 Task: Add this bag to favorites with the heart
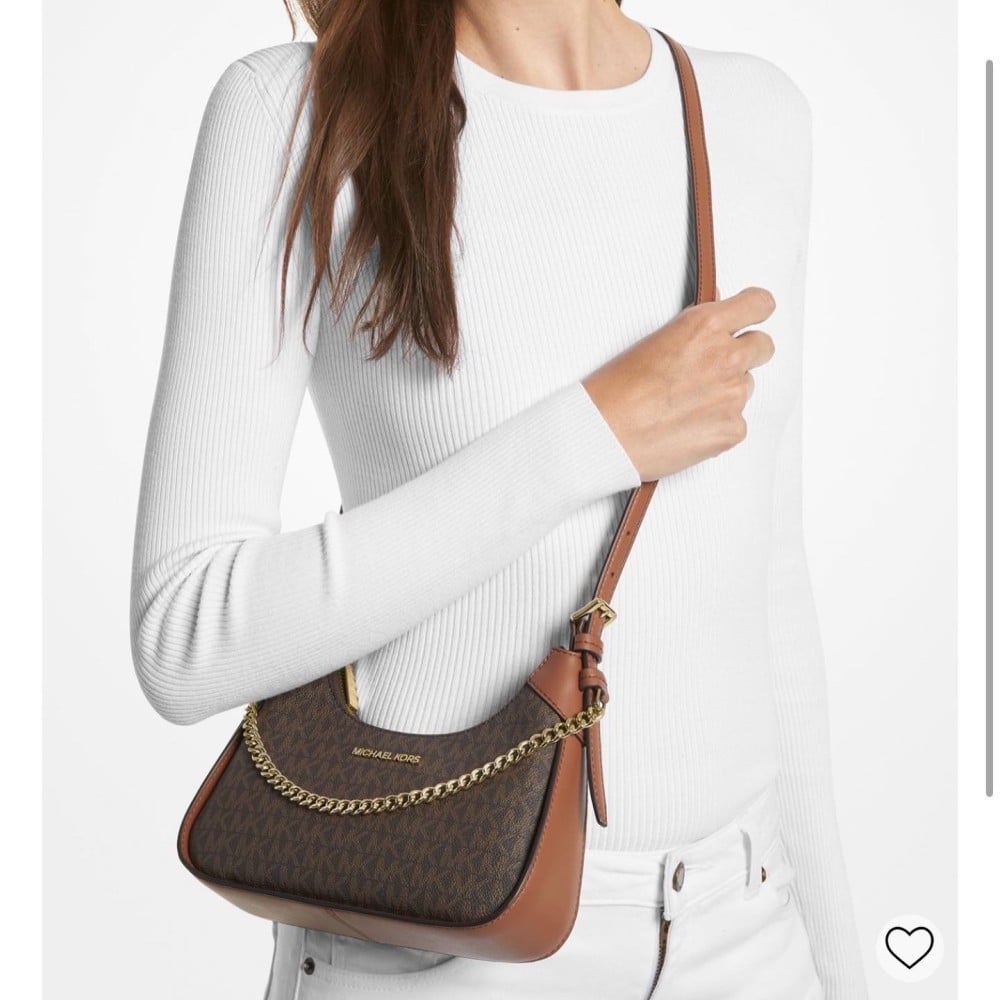(x=909, y=947)
